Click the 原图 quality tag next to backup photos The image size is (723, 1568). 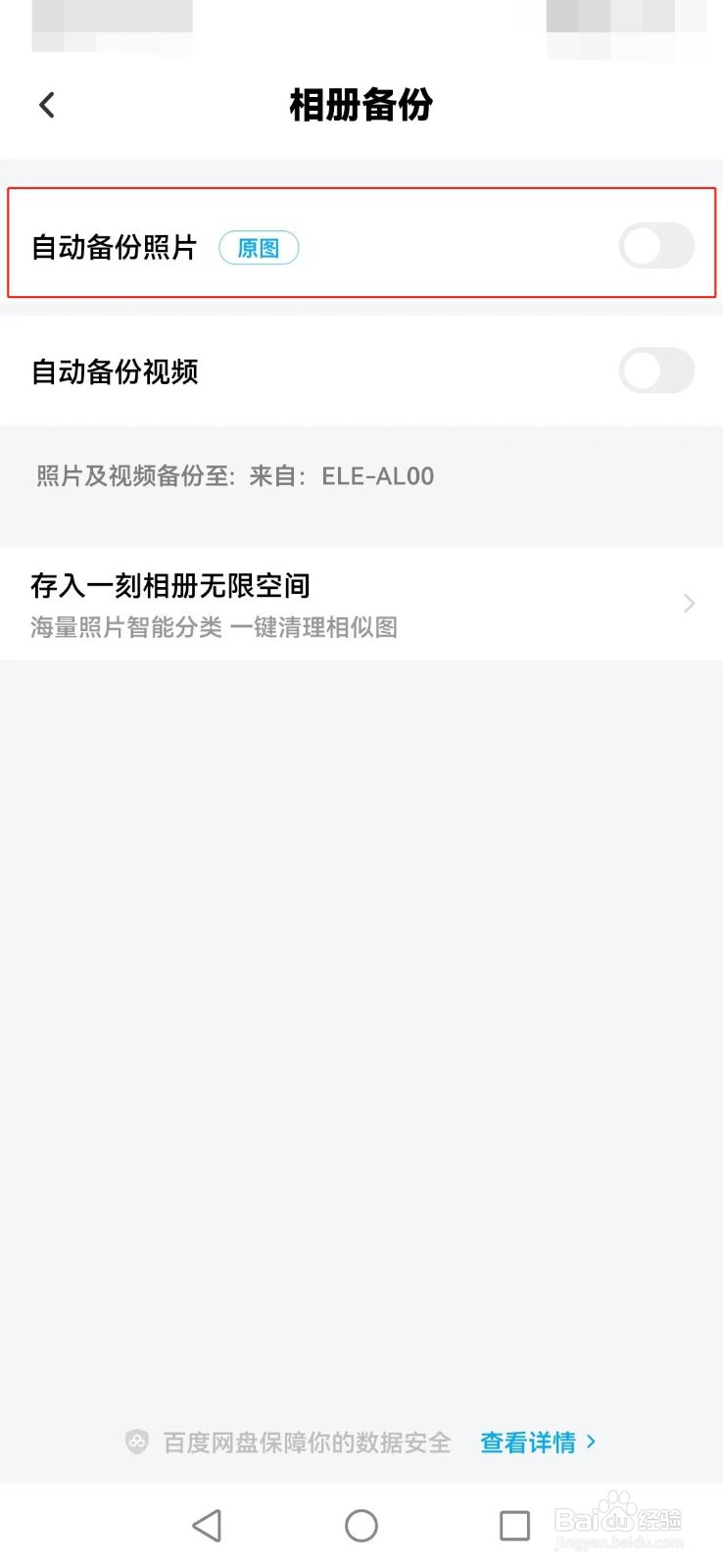[x=258, y=248]
